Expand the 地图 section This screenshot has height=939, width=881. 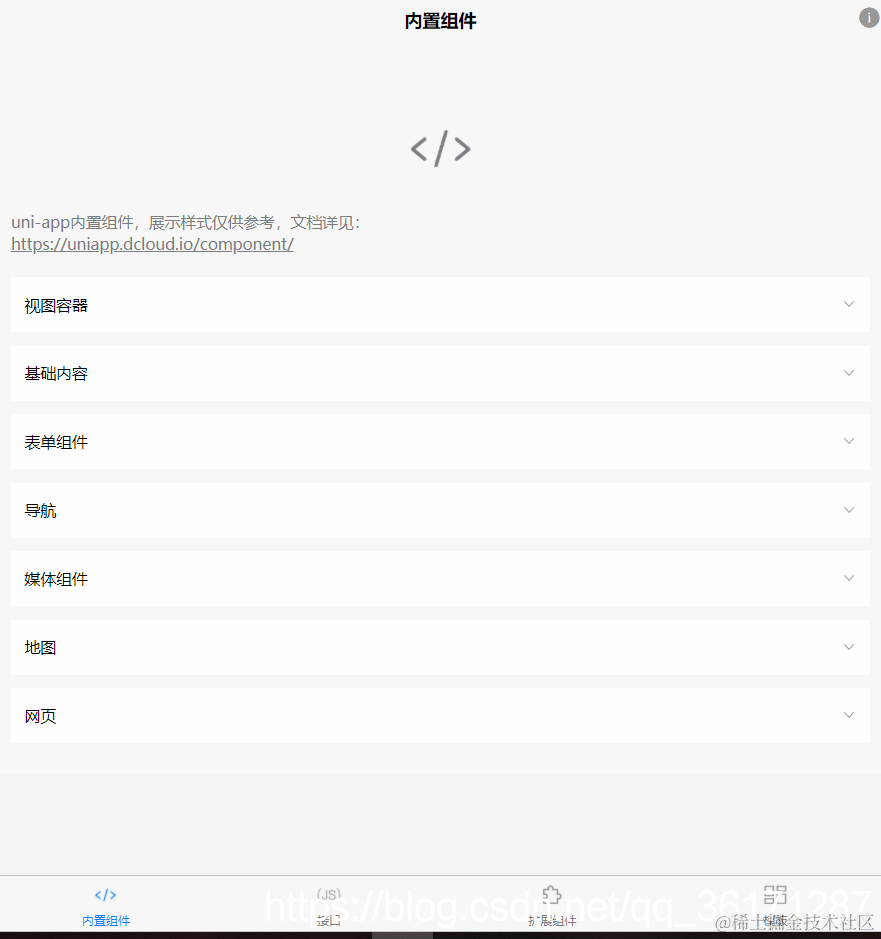pyautogui.click(x=440, y=647)
